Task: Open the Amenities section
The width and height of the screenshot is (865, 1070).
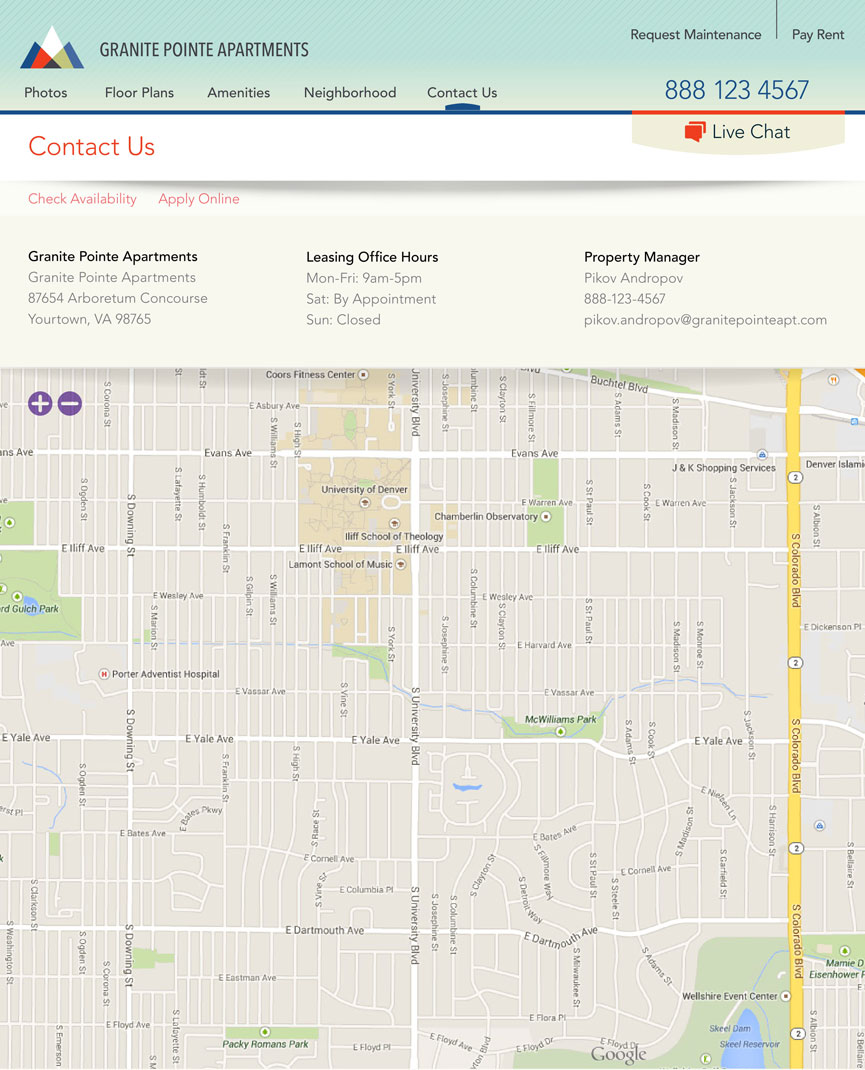Action: click(x=238, y=93)
